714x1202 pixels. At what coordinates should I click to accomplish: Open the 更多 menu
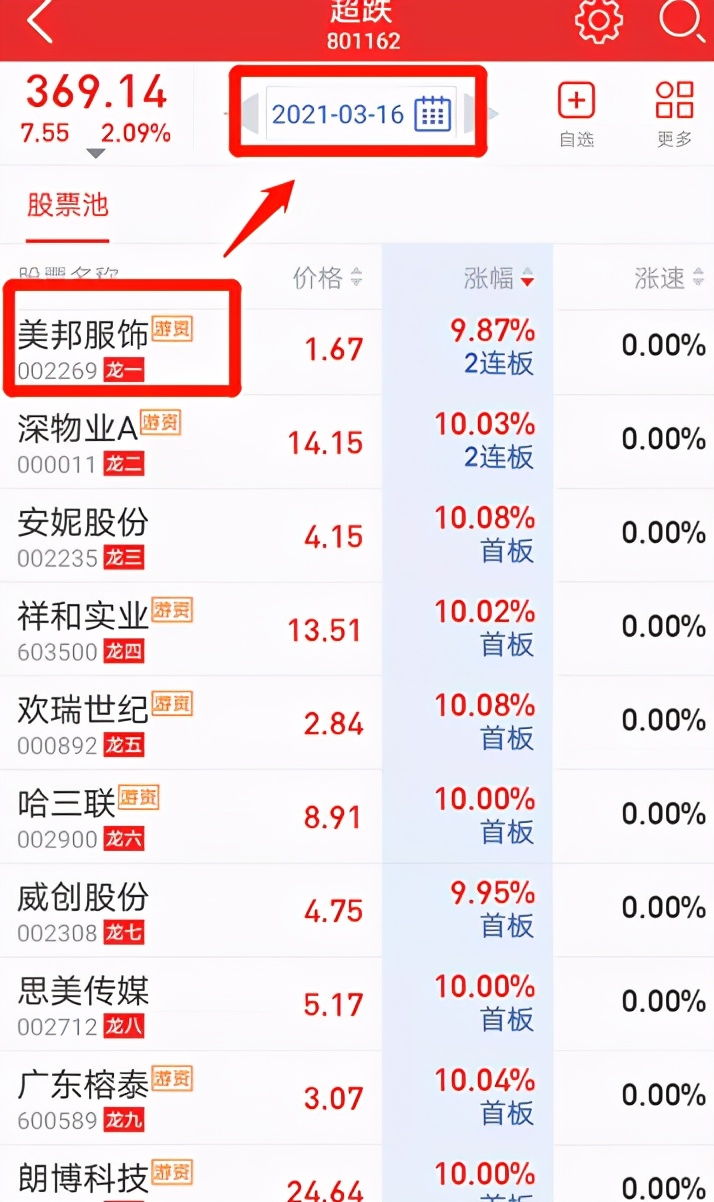pyautogui.click(x=675, y=116)
